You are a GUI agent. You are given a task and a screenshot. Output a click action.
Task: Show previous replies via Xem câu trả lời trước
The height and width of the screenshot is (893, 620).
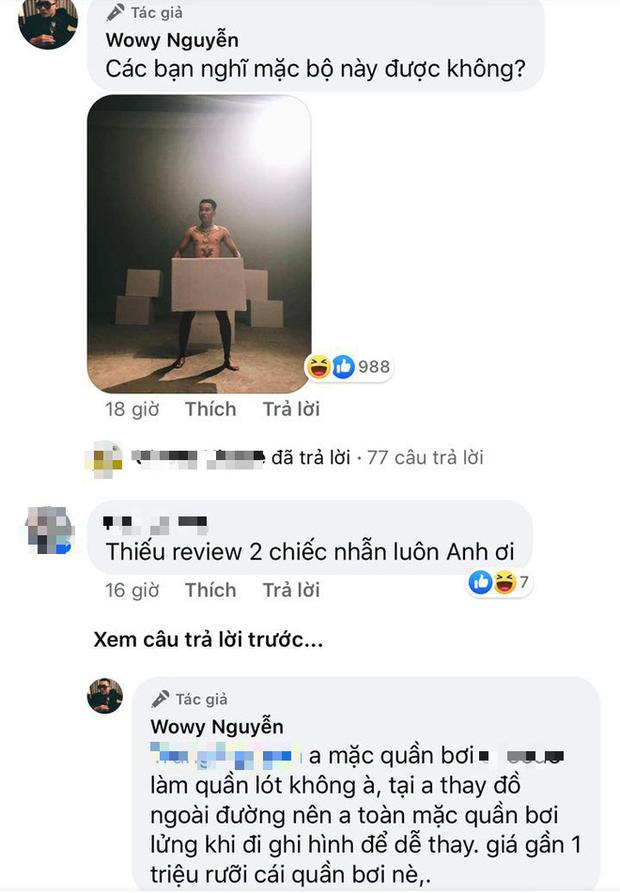[208, 640]
